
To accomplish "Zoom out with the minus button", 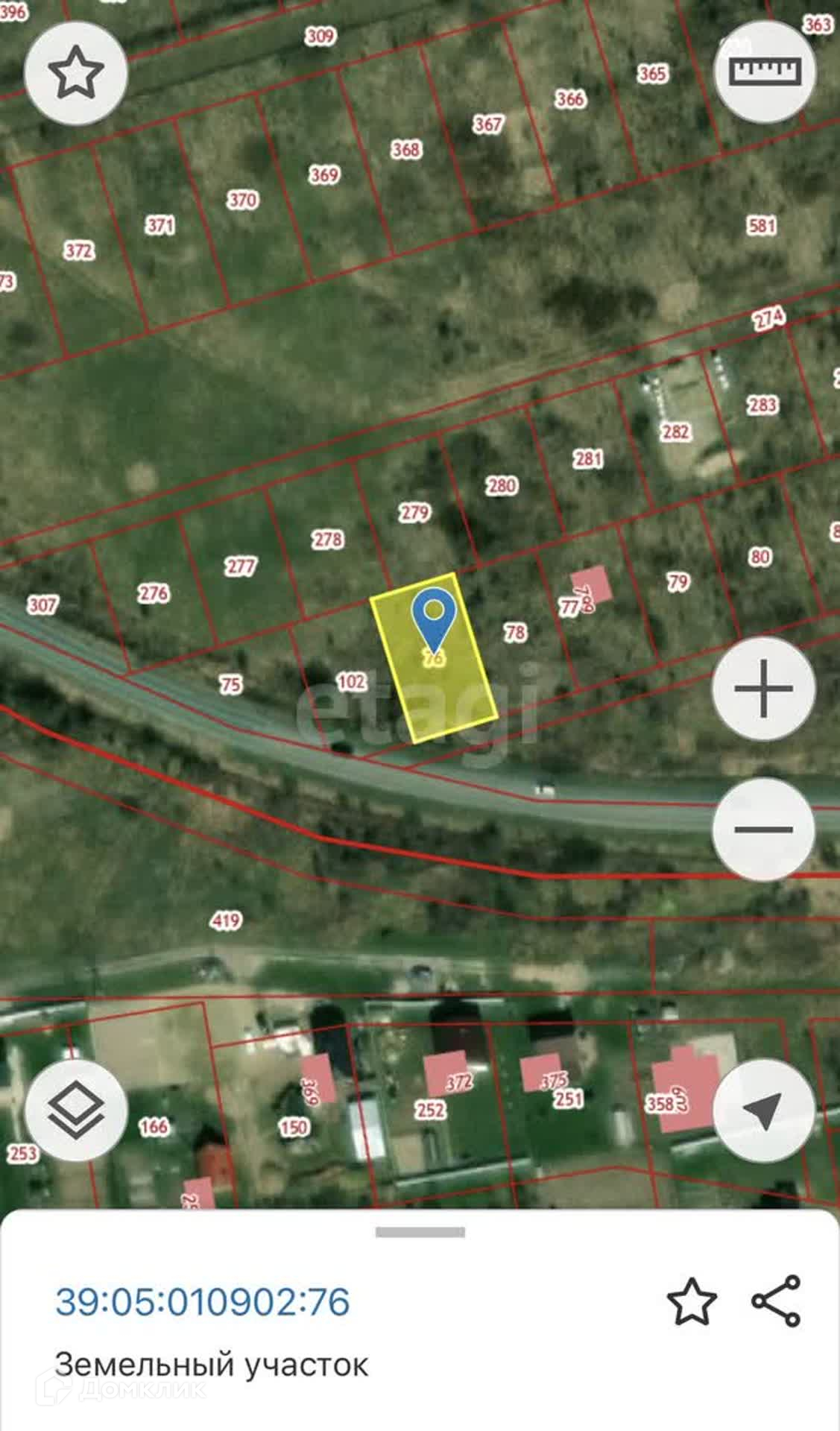I will point(763,829).
